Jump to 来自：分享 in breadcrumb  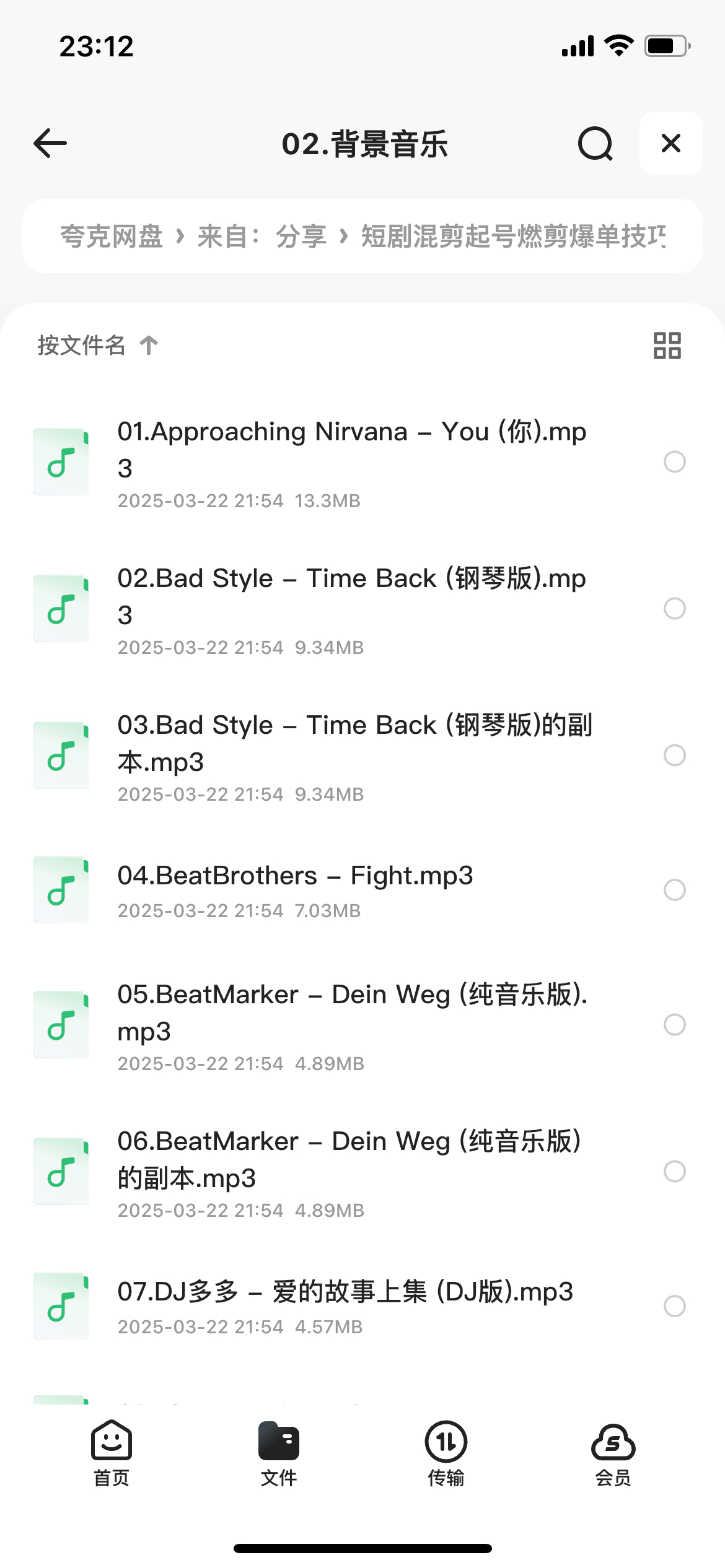262,236
